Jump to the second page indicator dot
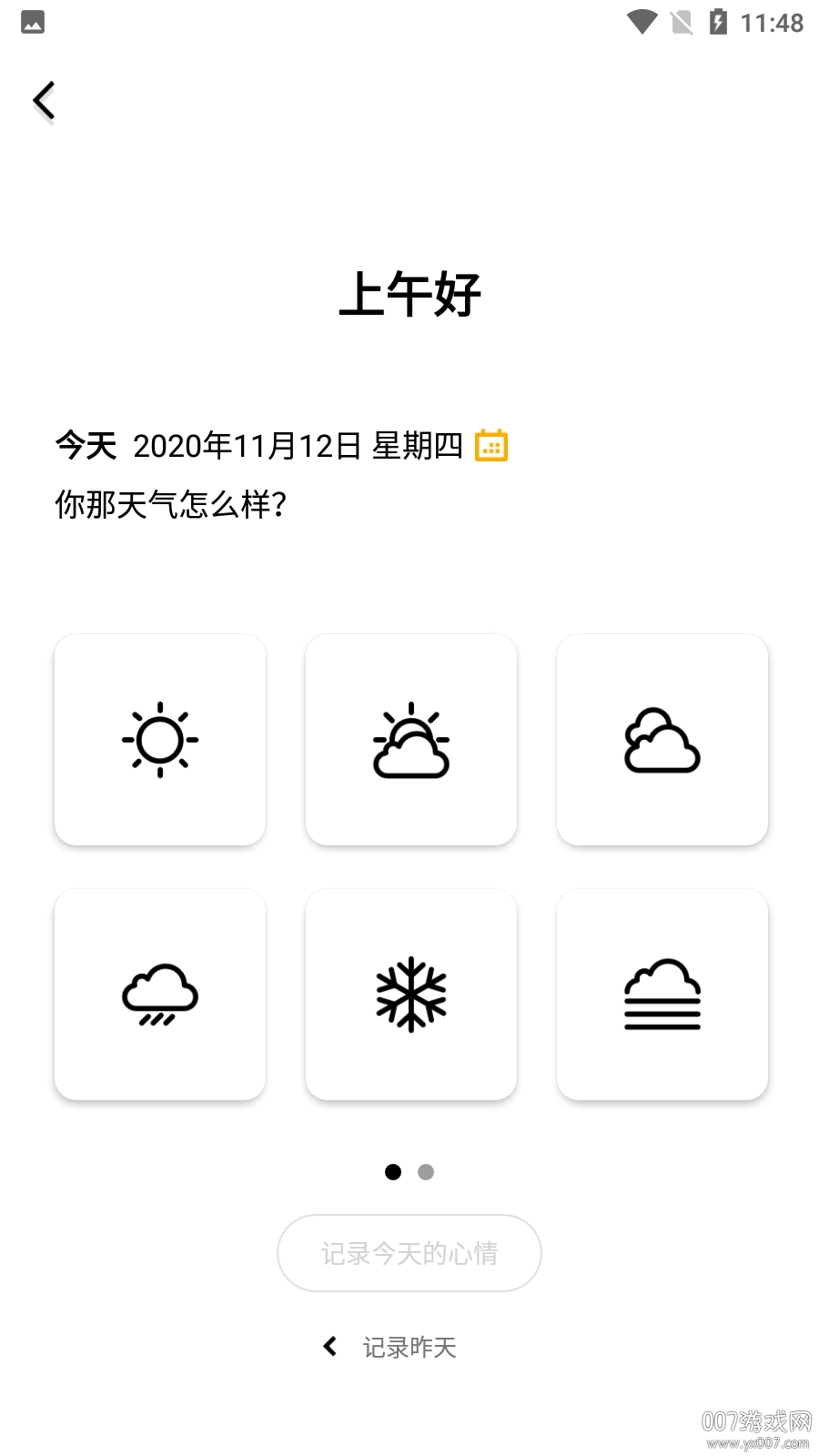This screenshot has width=819, height=1456. click(426, 1172)
